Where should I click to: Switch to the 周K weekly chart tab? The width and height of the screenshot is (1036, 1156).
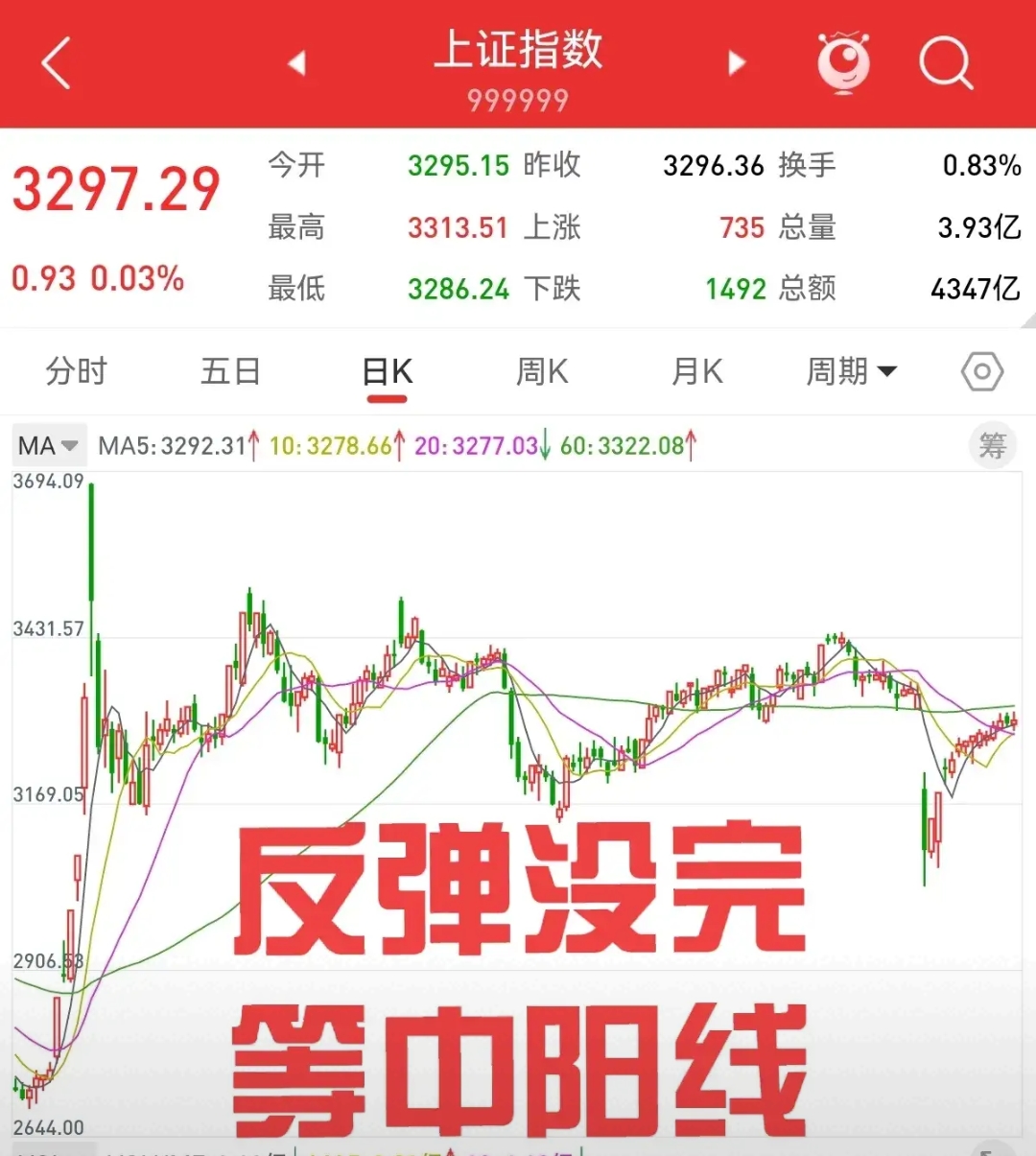541,371
